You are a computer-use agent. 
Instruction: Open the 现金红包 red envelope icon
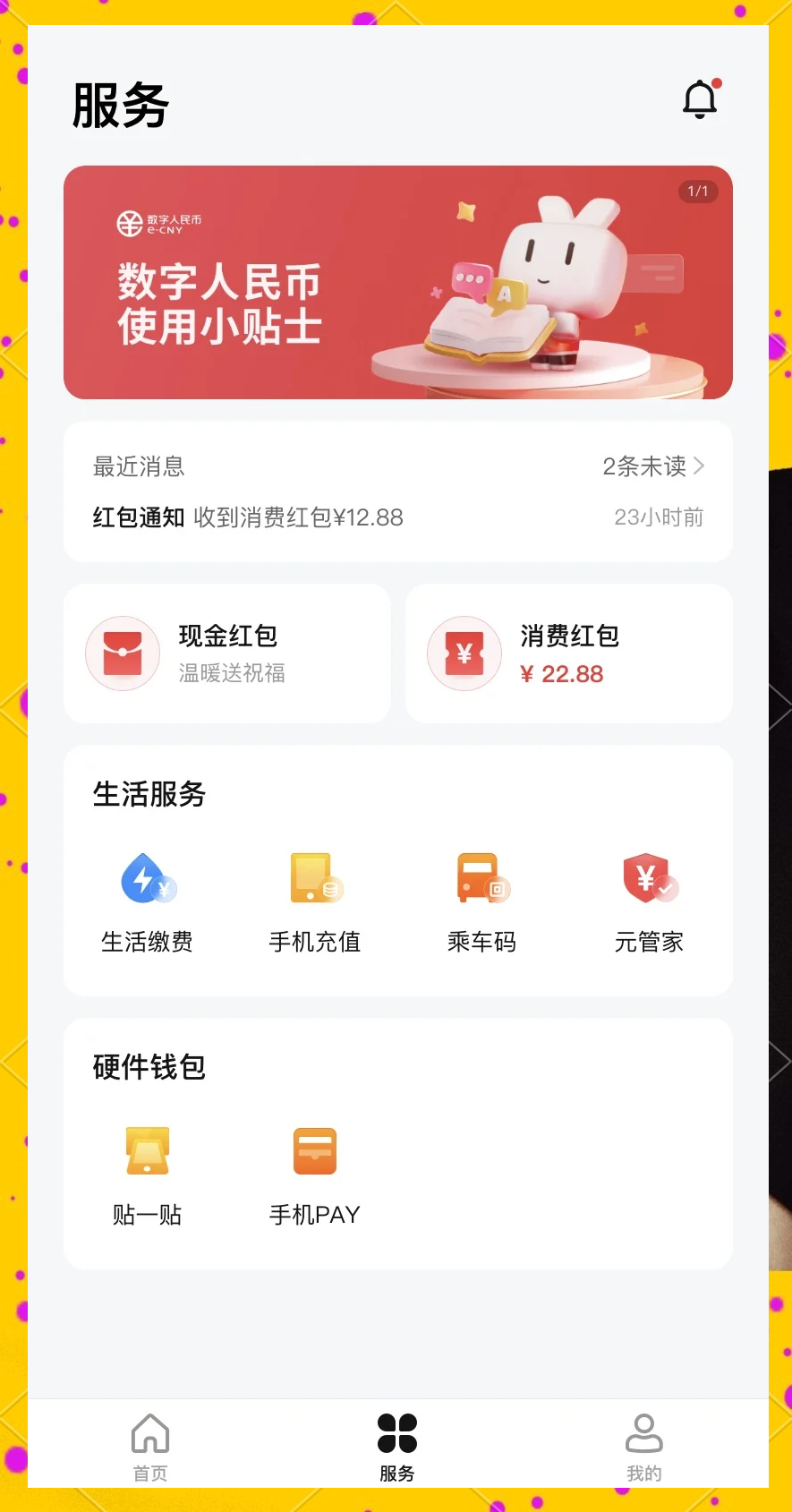pos(123,653)
